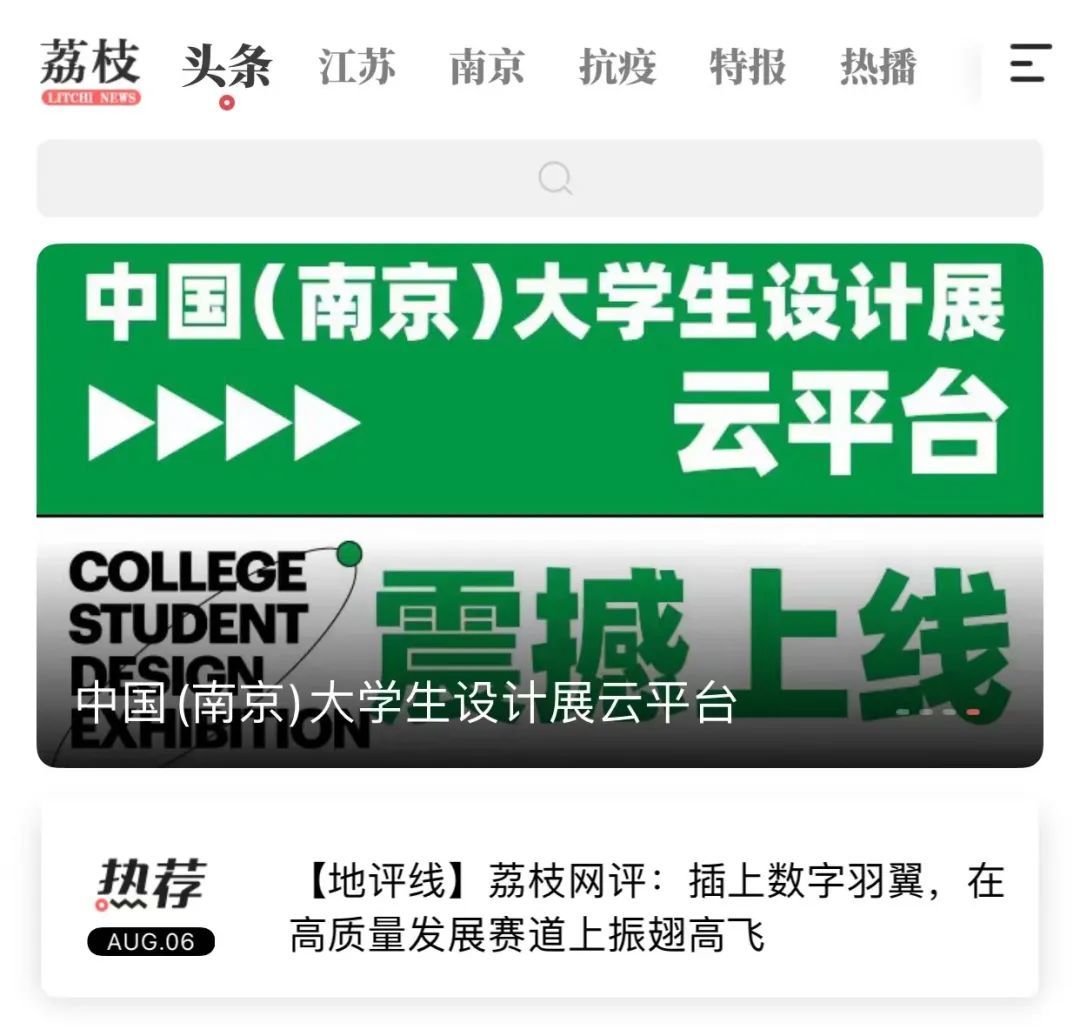Switch to the 江苏 tab
1080x1036 pixels.
pyautogui.click(x=357, y=68)
